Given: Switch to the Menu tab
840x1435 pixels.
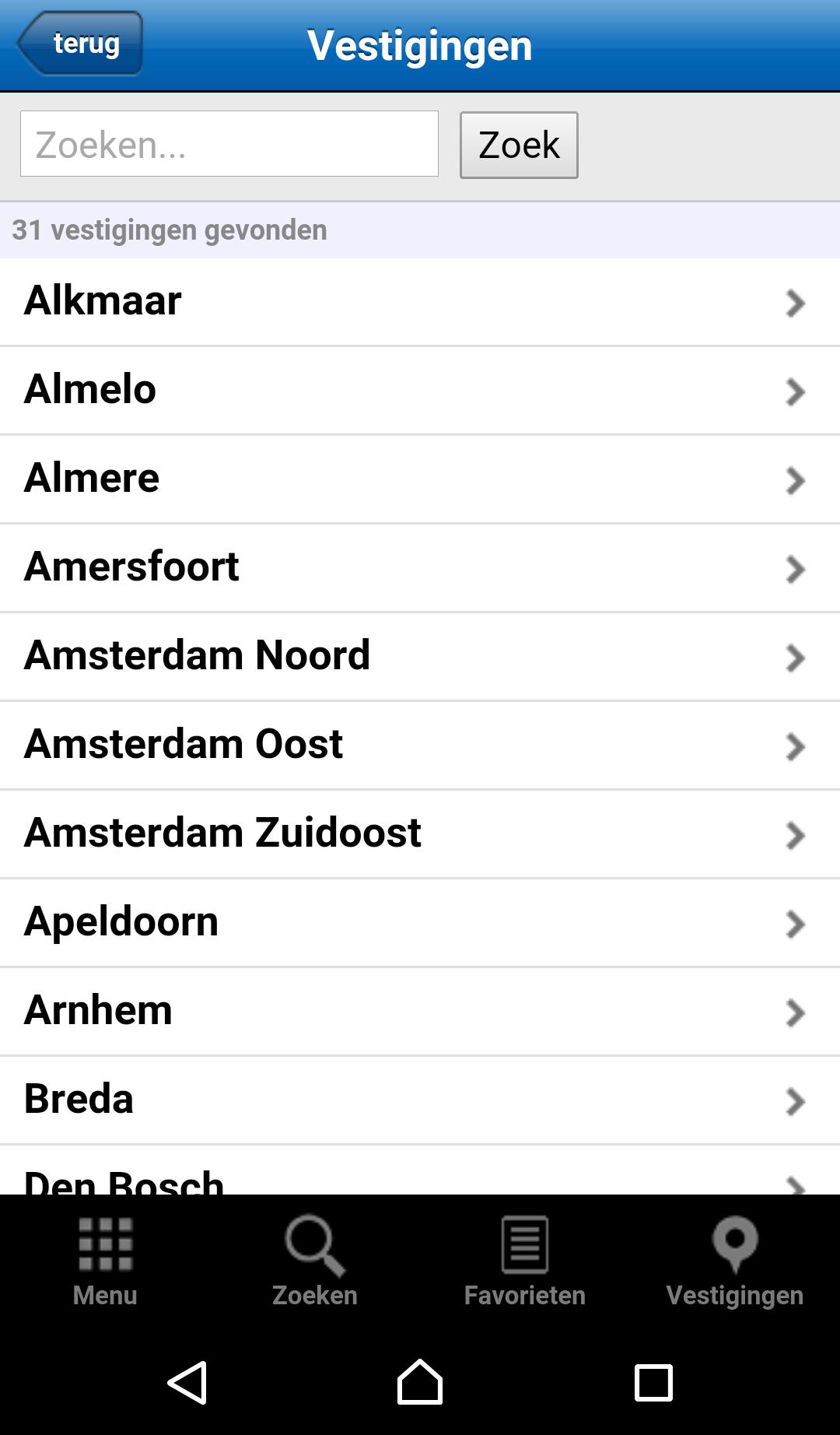Looking at the screenshot, I should pyautogui.click(x=105, y=1262).
